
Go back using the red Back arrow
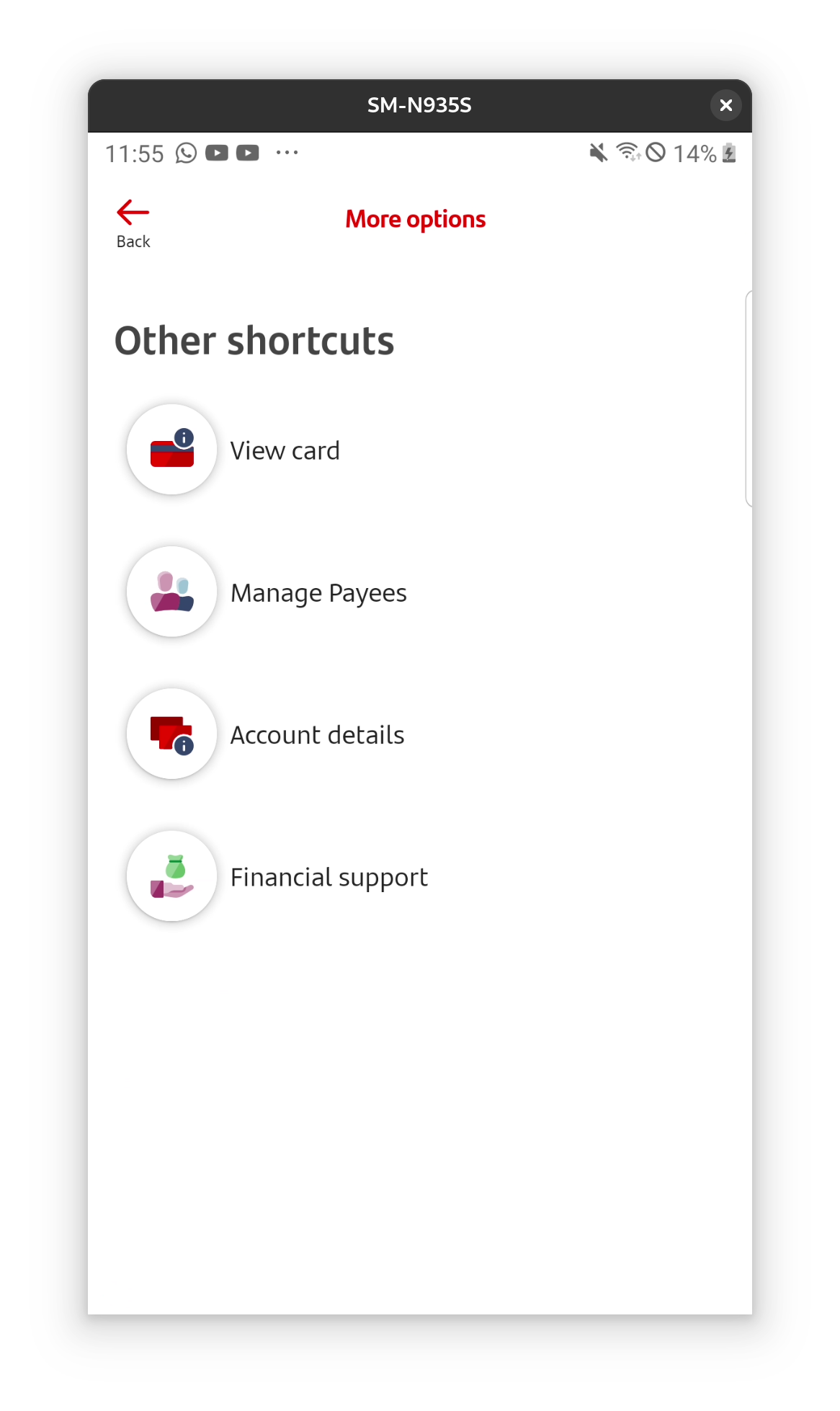(133, 224)
